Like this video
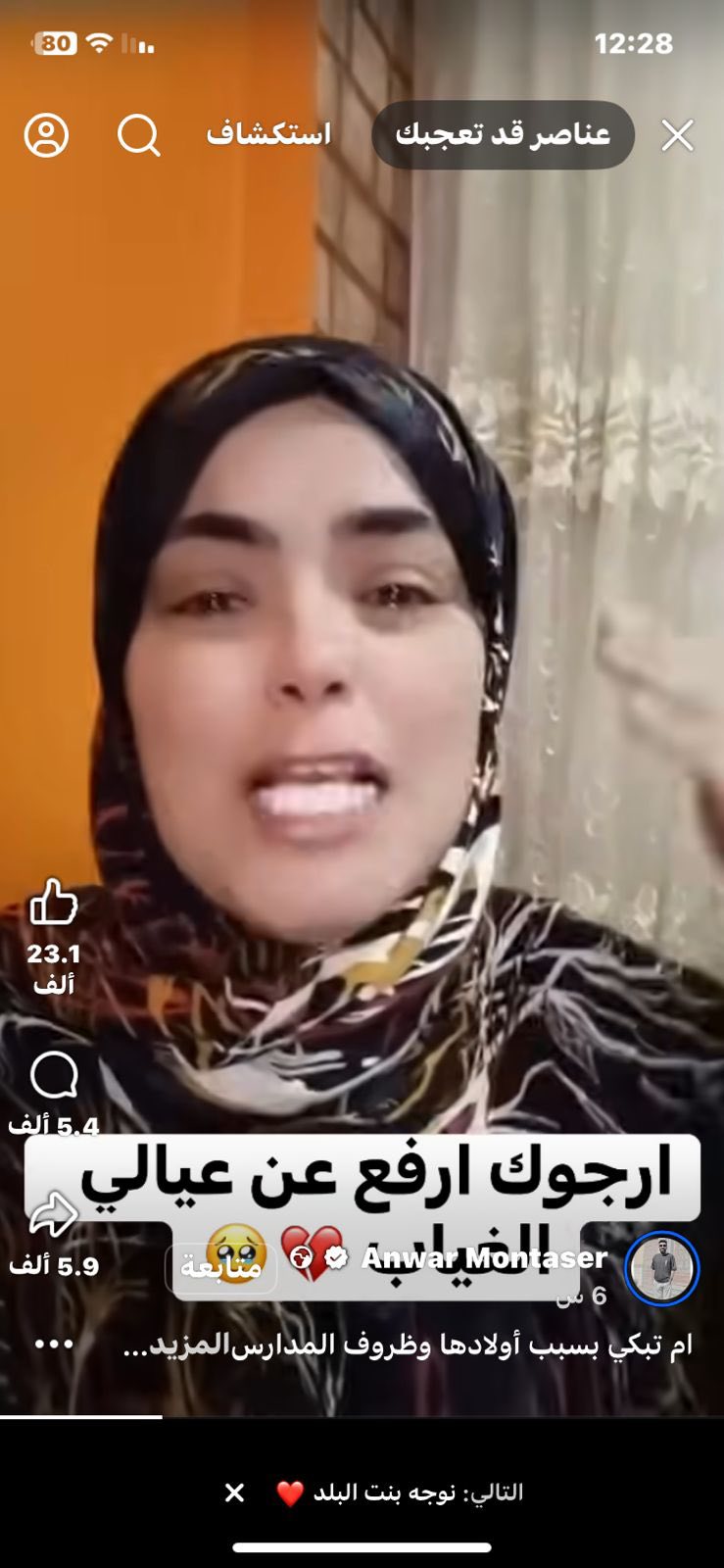Viewport: 724px width, 1568px height. (53, 903)
